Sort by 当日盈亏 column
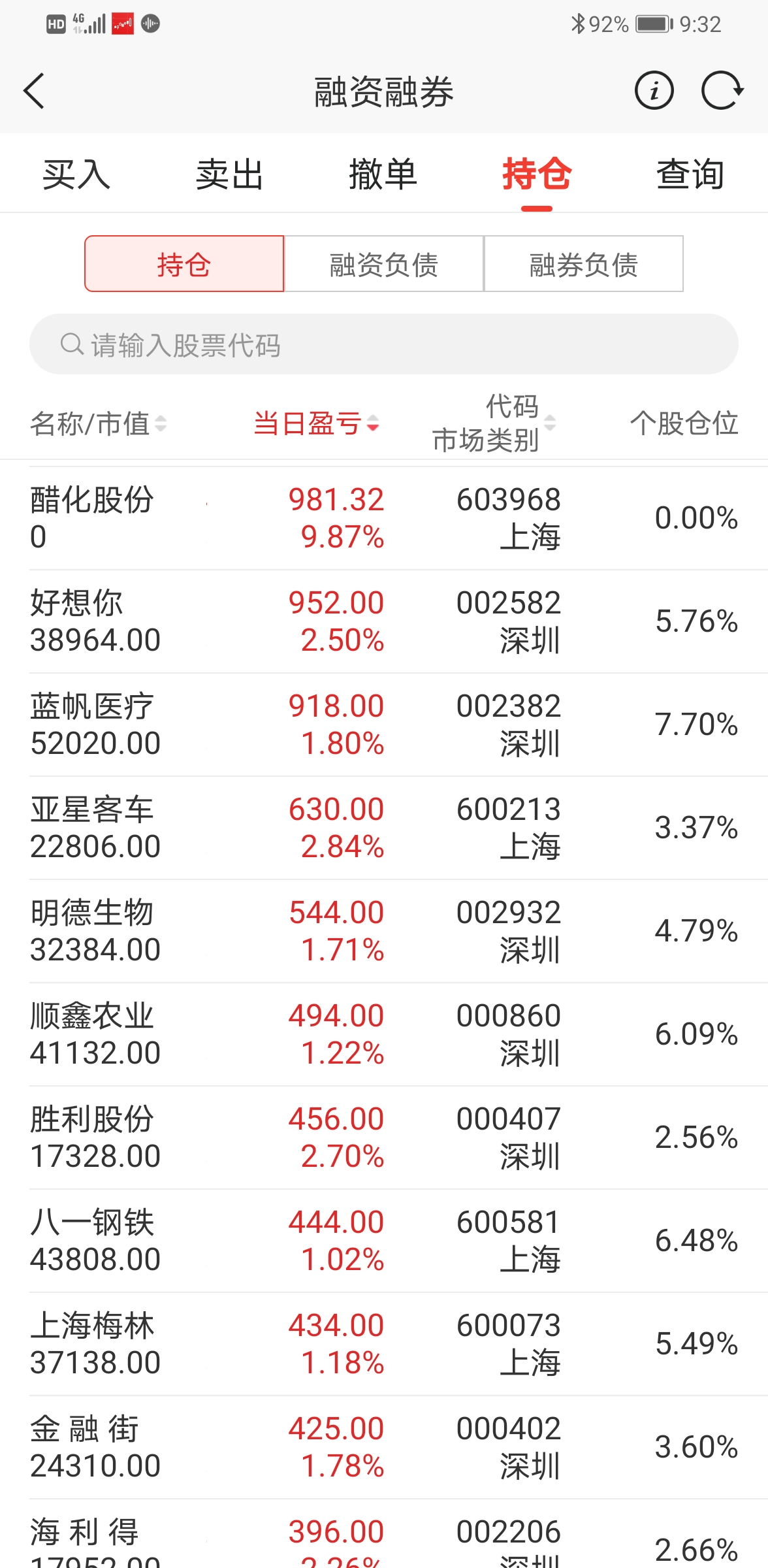 click(x=316, y=423)
